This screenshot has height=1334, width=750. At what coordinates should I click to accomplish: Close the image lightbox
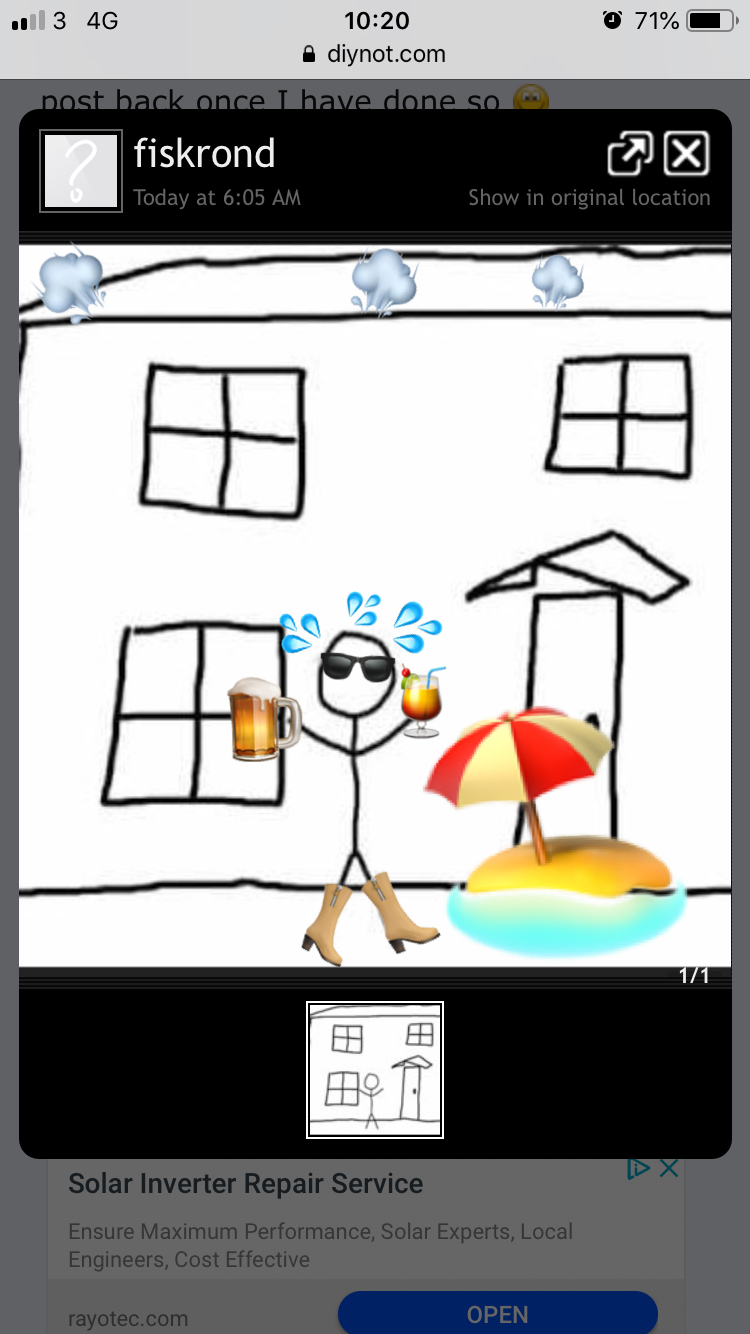(x=687, y=154)
